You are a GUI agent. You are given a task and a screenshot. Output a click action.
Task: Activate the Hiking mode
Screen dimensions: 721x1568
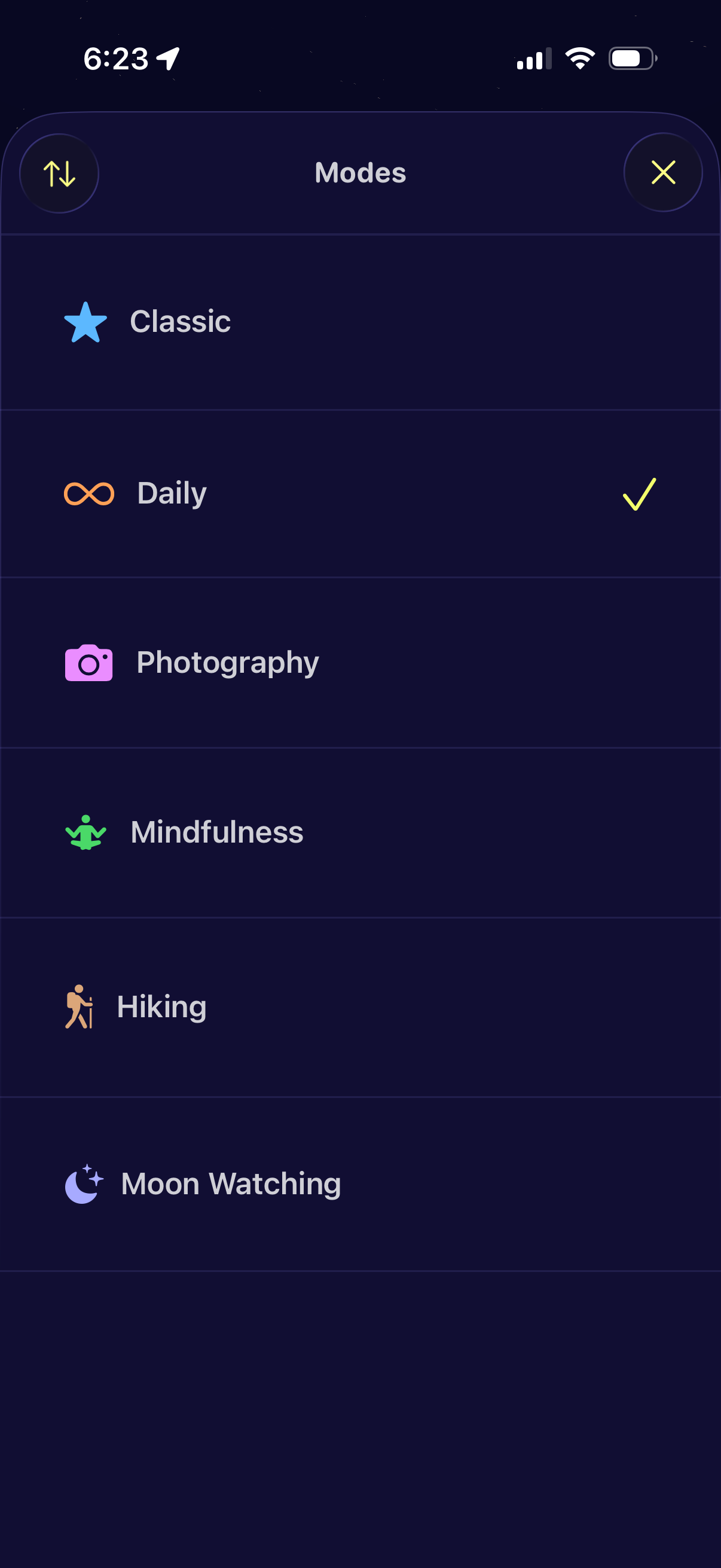click(161, 1007)
